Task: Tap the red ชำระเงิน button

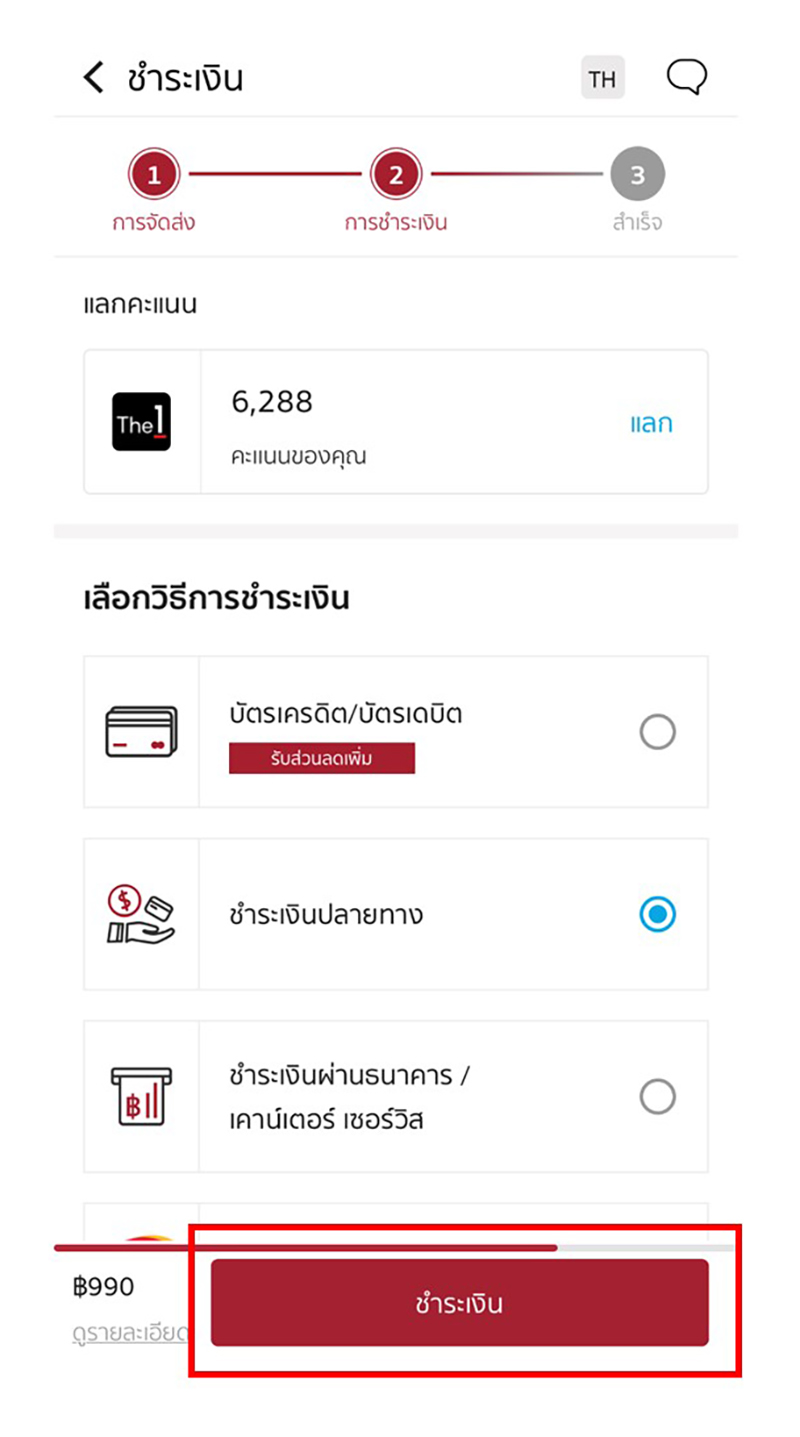Action: (460, 1303)
